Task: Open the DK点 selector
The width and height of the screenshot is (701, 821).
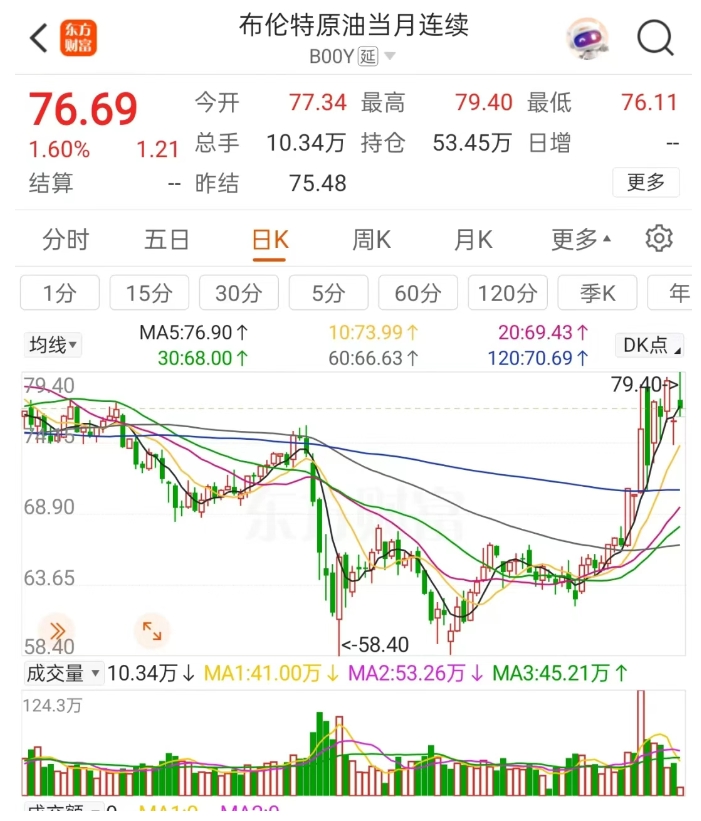Action: [652, 345]
